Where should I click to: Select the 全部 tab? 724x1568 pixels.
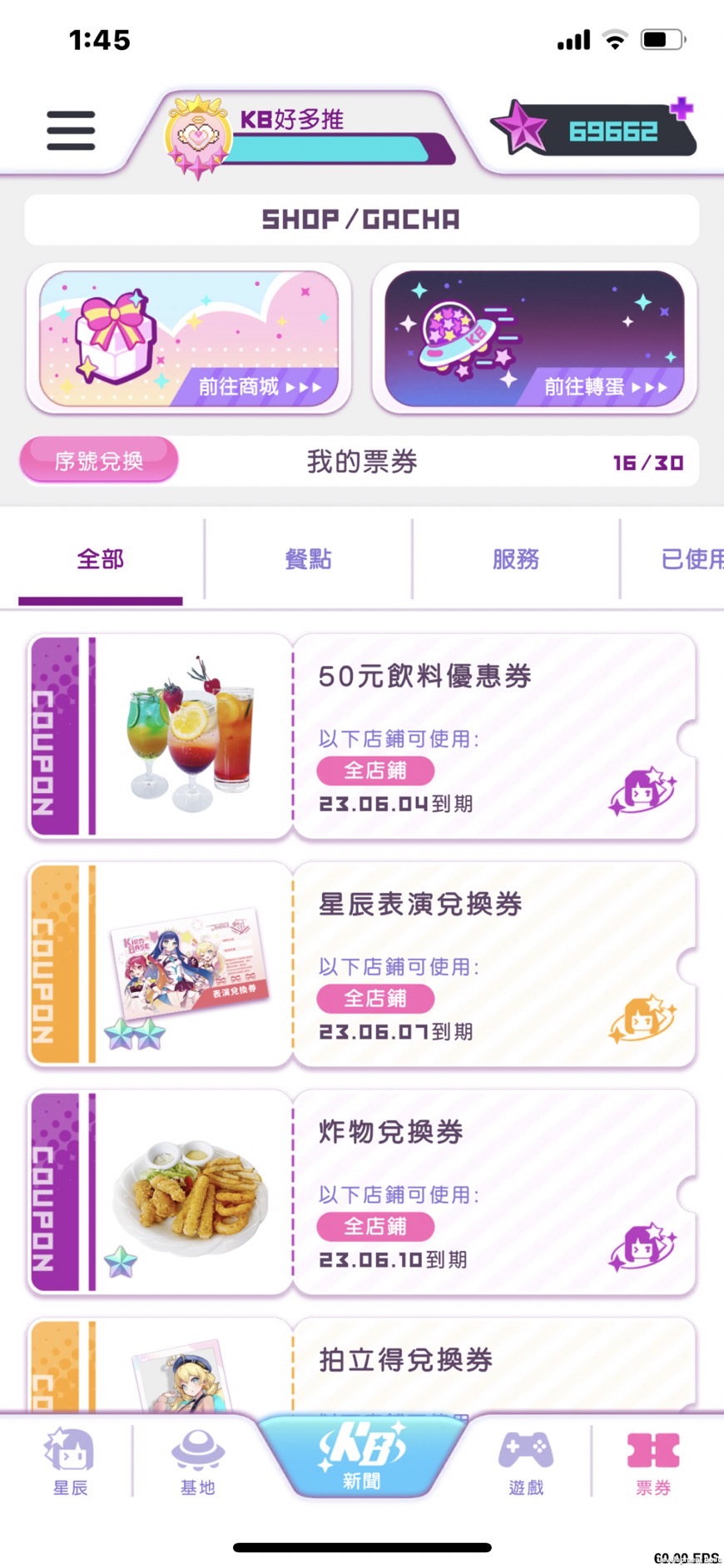(x=101, y=559)
